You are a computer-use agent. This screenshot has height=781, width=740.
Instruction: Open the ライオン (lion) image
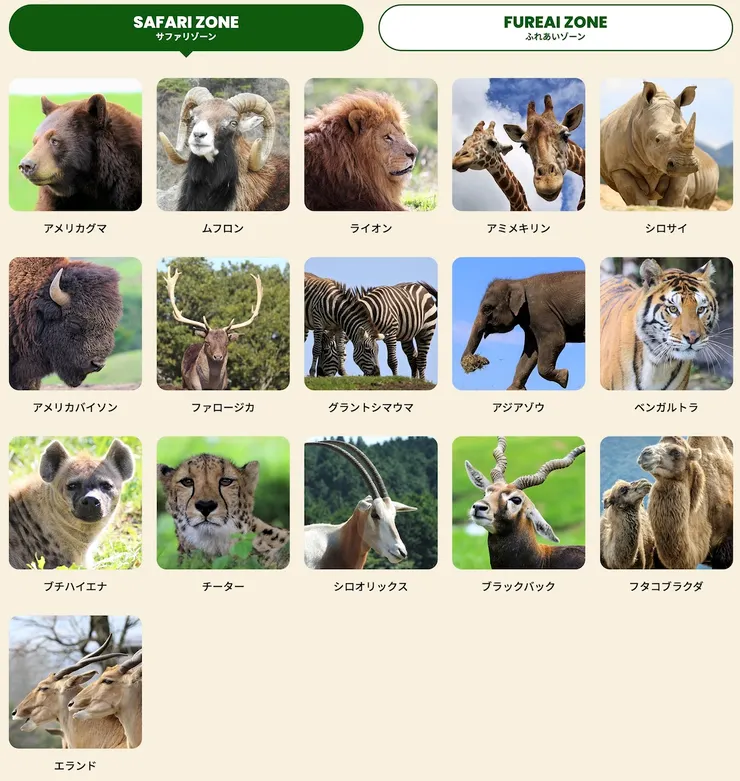pos(371,145)
